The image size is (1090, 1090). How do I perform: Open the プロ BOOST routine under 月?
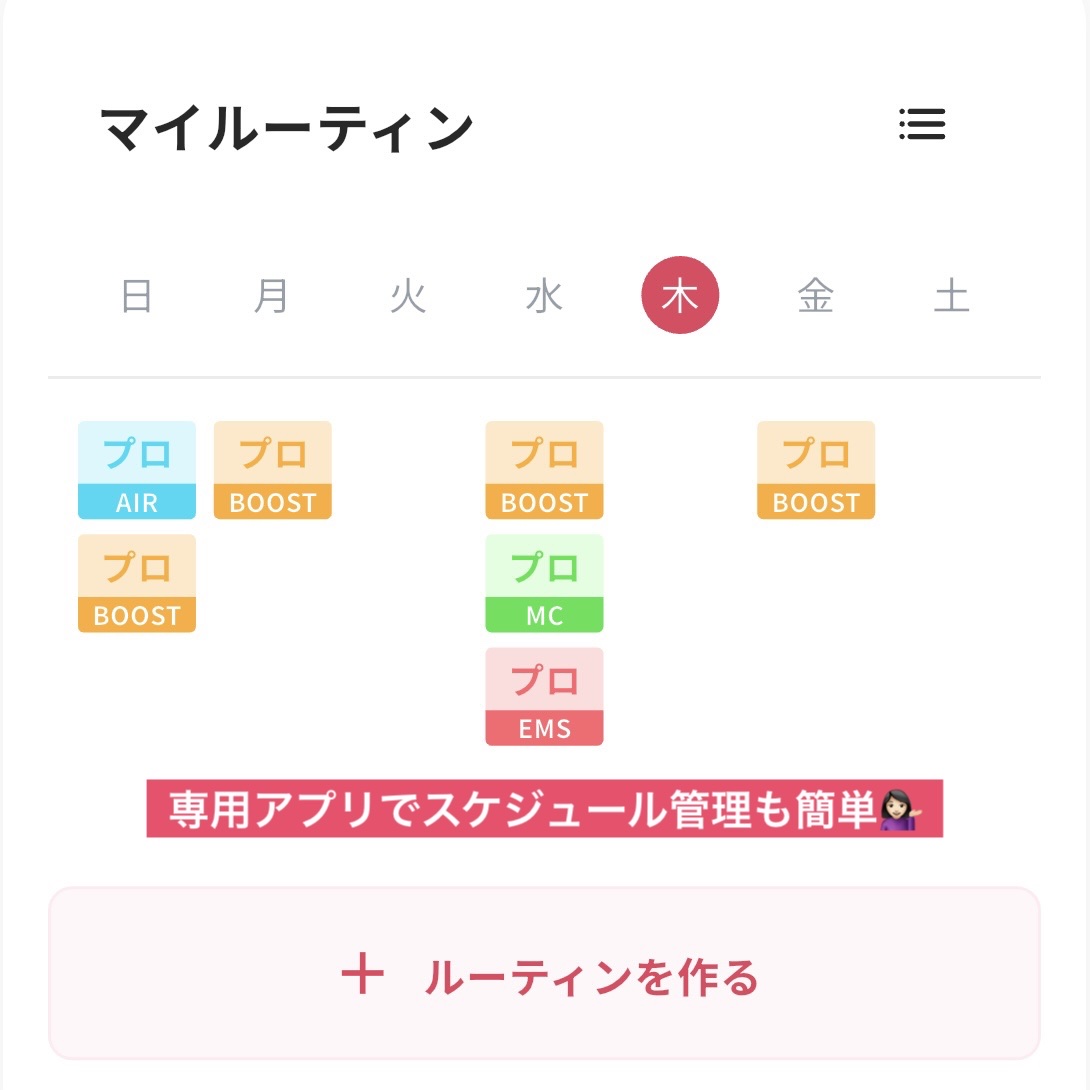[273, 470]
